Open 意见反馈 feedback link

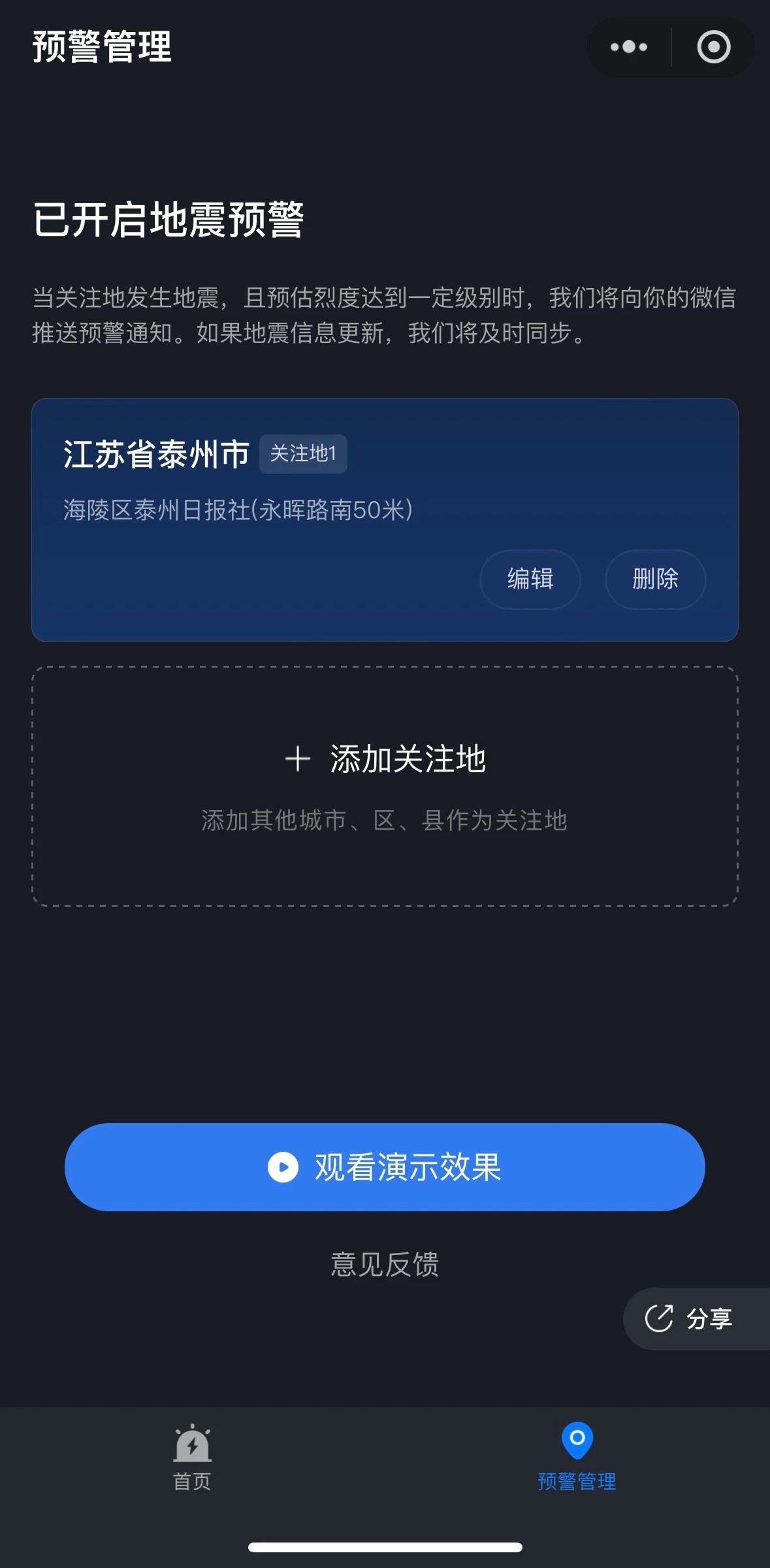pyautogui.click(x=385, y=1264)
